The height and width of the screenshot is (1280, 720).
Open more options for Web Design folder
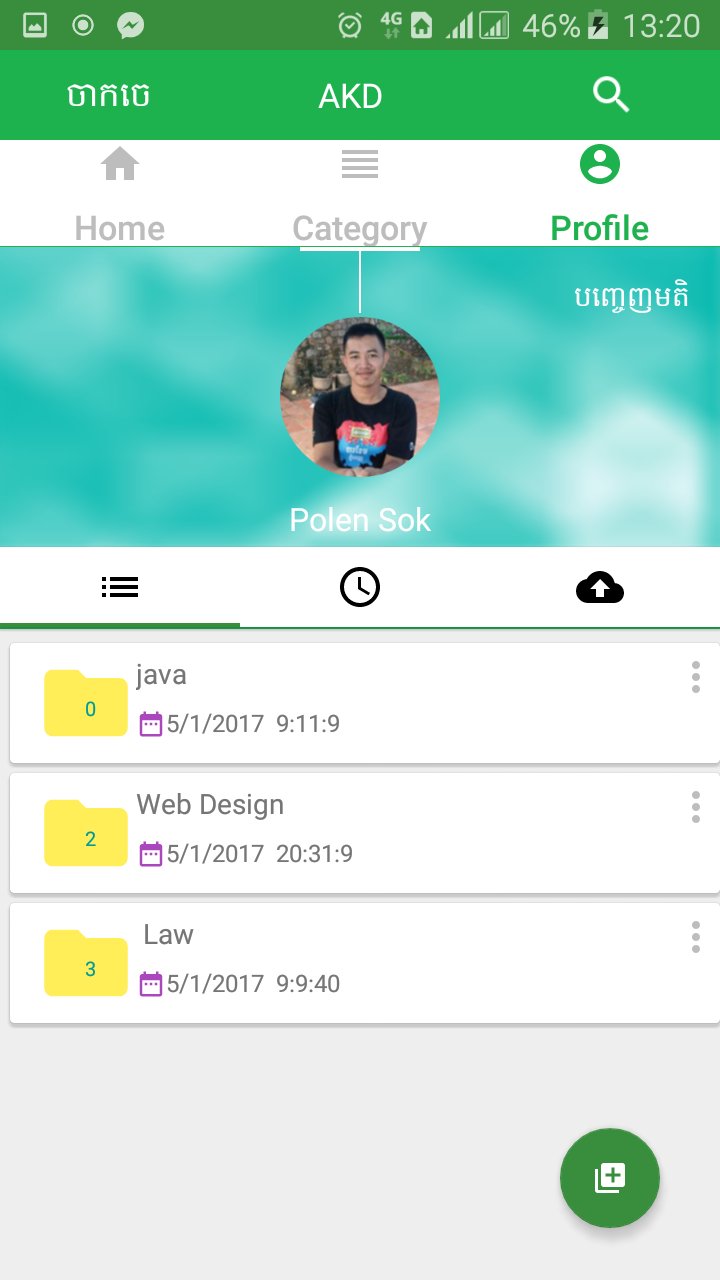pyautogui.click(x=696, y=807)
